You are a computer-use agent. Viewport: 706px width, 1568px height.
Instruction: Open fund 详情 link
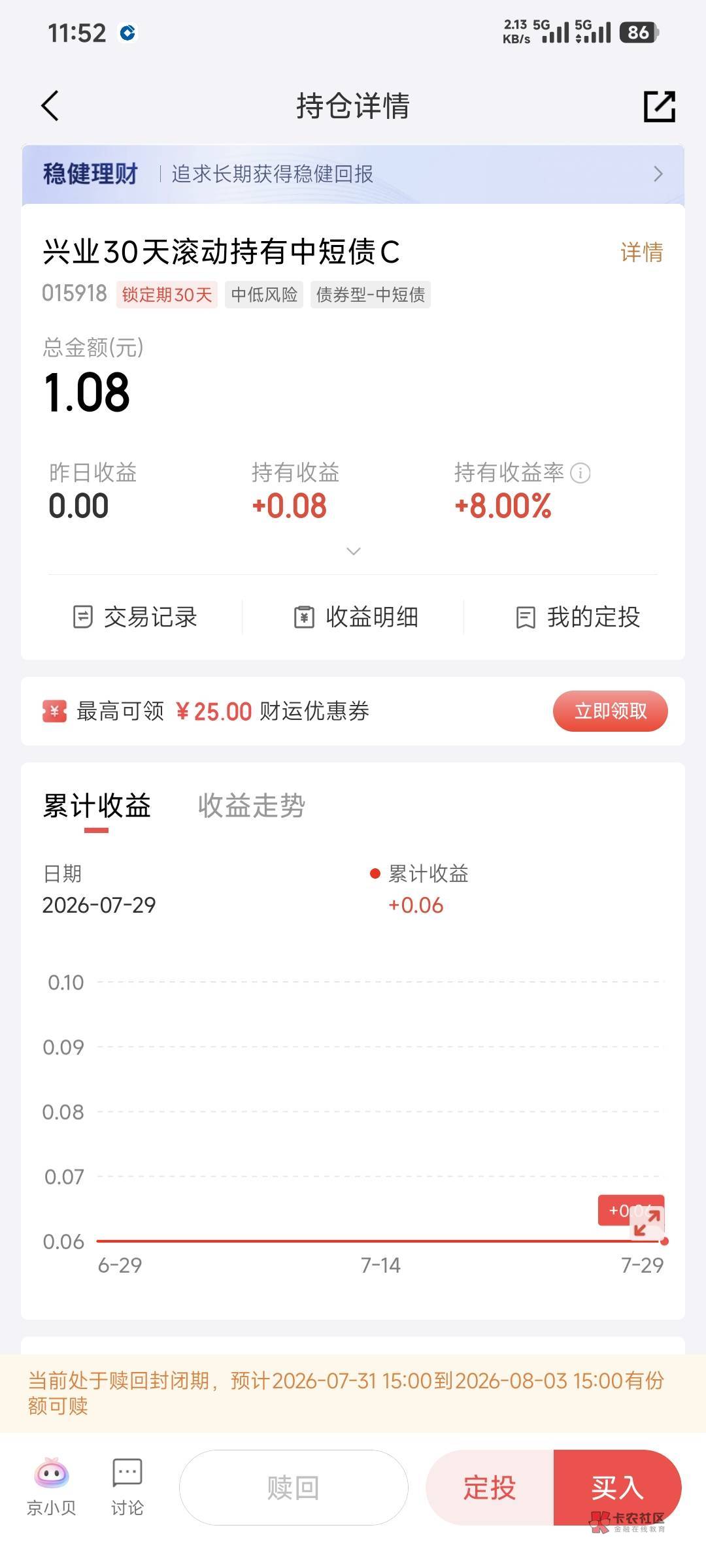(641, 252)
